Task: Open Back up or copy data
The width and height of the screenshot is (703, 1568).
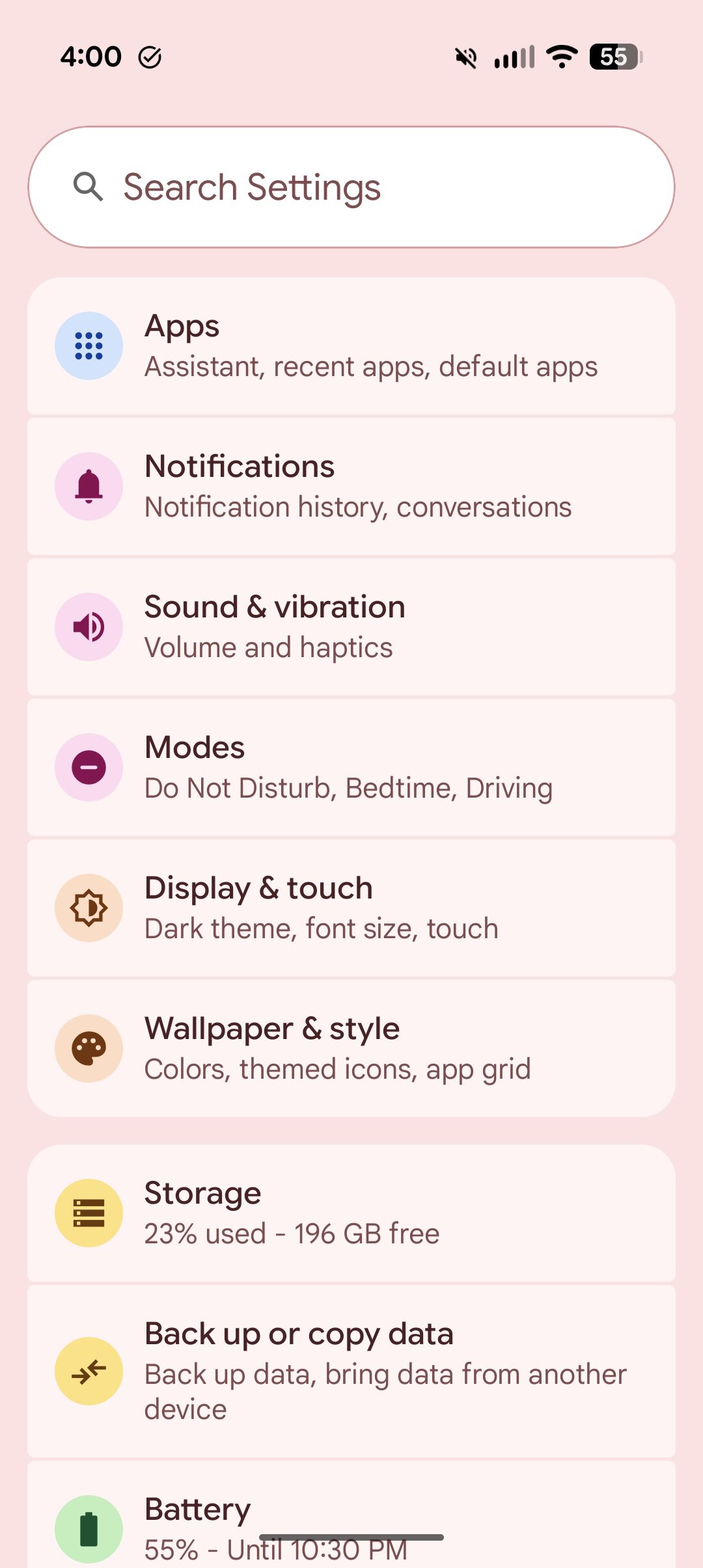Action: (x=351, y=1370)
